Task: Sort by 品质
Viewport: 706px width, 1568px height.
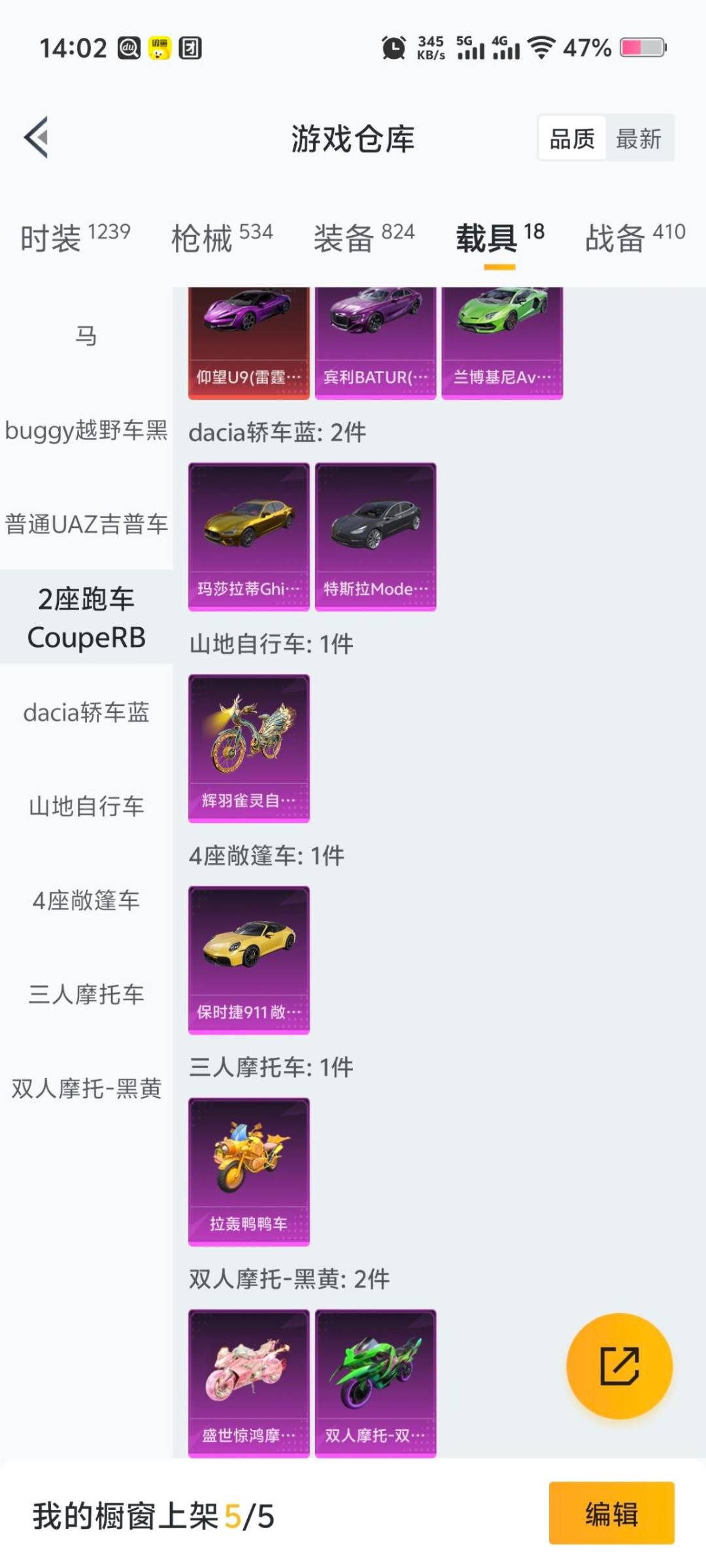Action: pyautogui.click(x=572, y=139)
